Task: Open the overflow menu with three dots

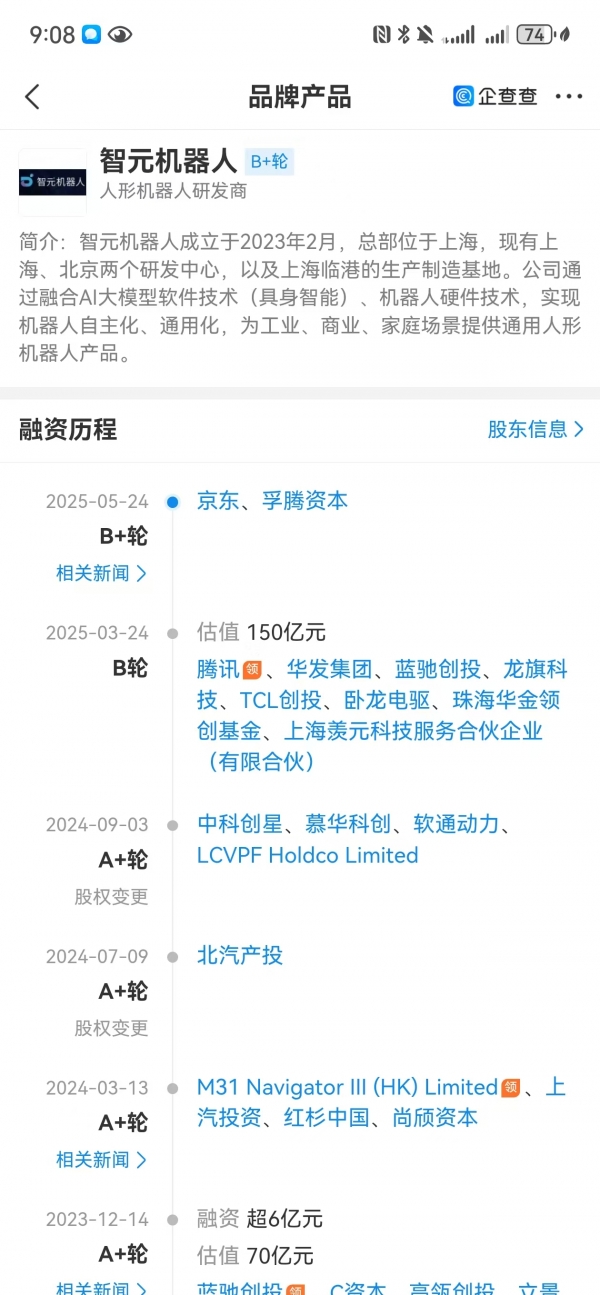Action: pos(568,97)
